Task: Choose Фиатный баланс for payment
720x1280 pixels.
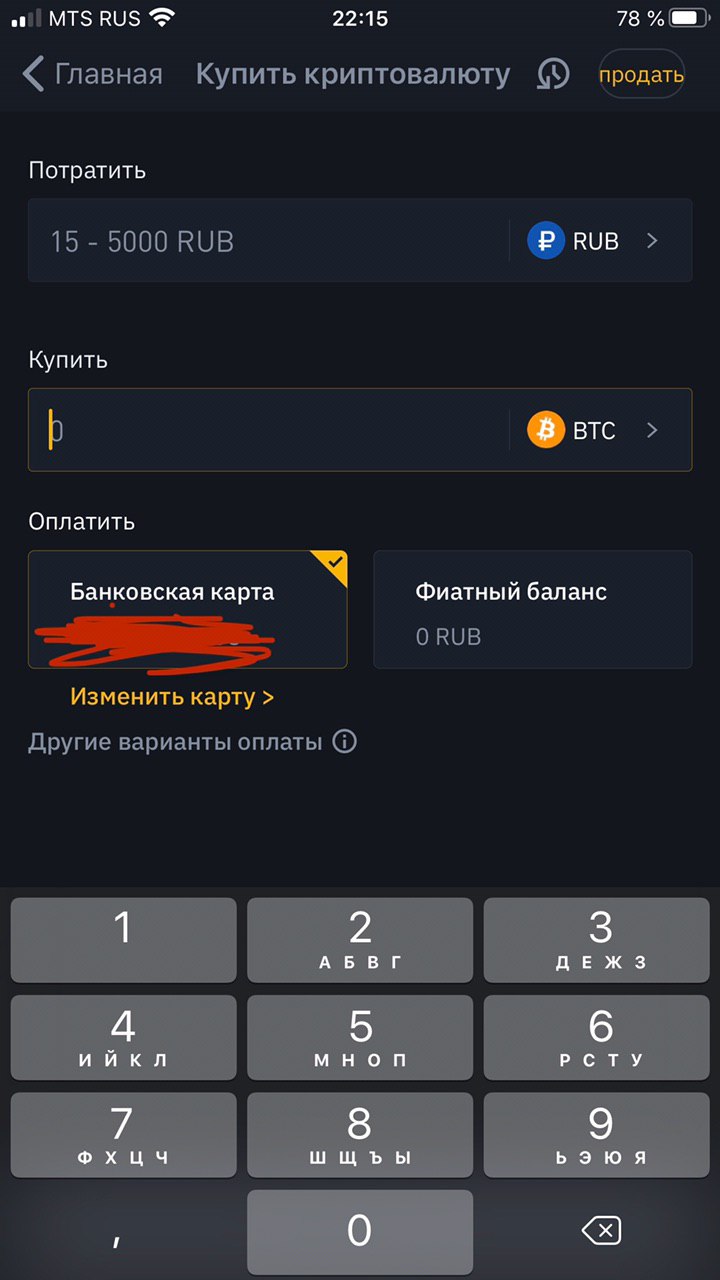Action: tap(532, 608)
